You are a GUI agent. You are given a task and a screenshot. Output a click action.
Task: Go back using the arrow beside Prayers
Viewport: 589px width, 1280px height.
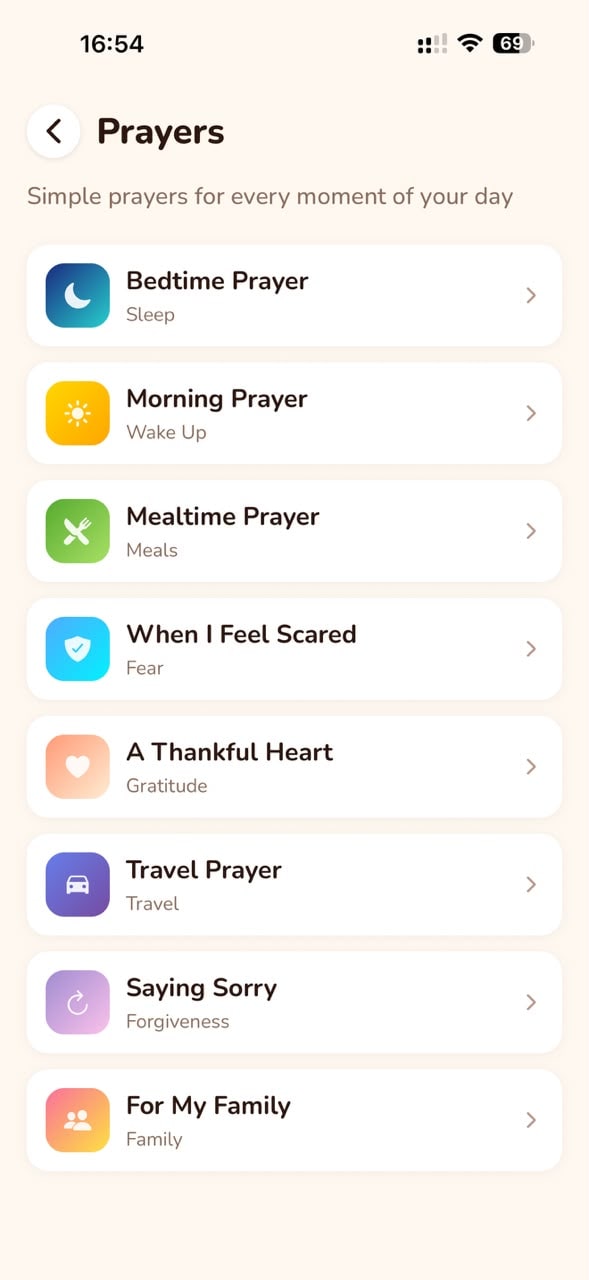click(x=53, y=131)
